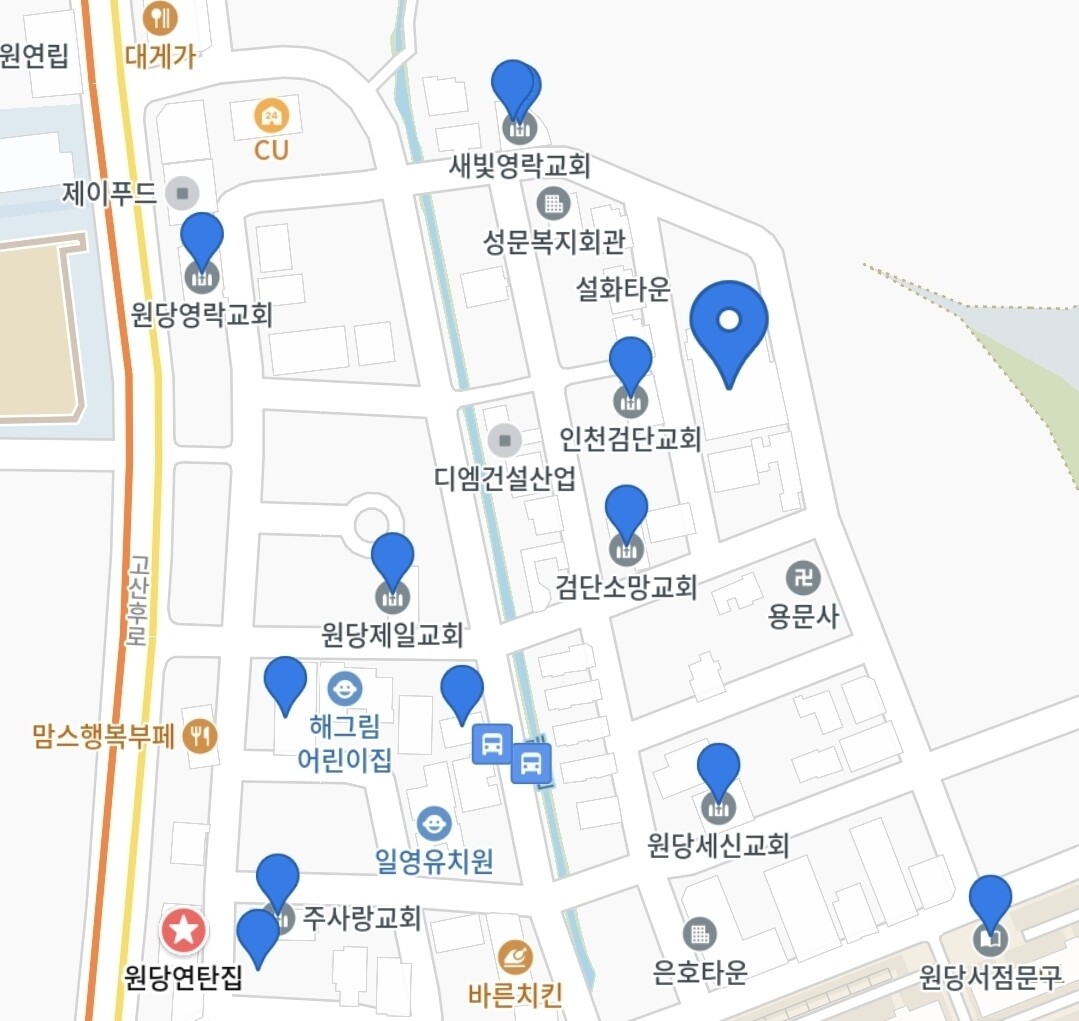Open the 맘스행복부페 restaurant marker
The width and height of the screenshot is (1079, 1021).
coord(203,738)
